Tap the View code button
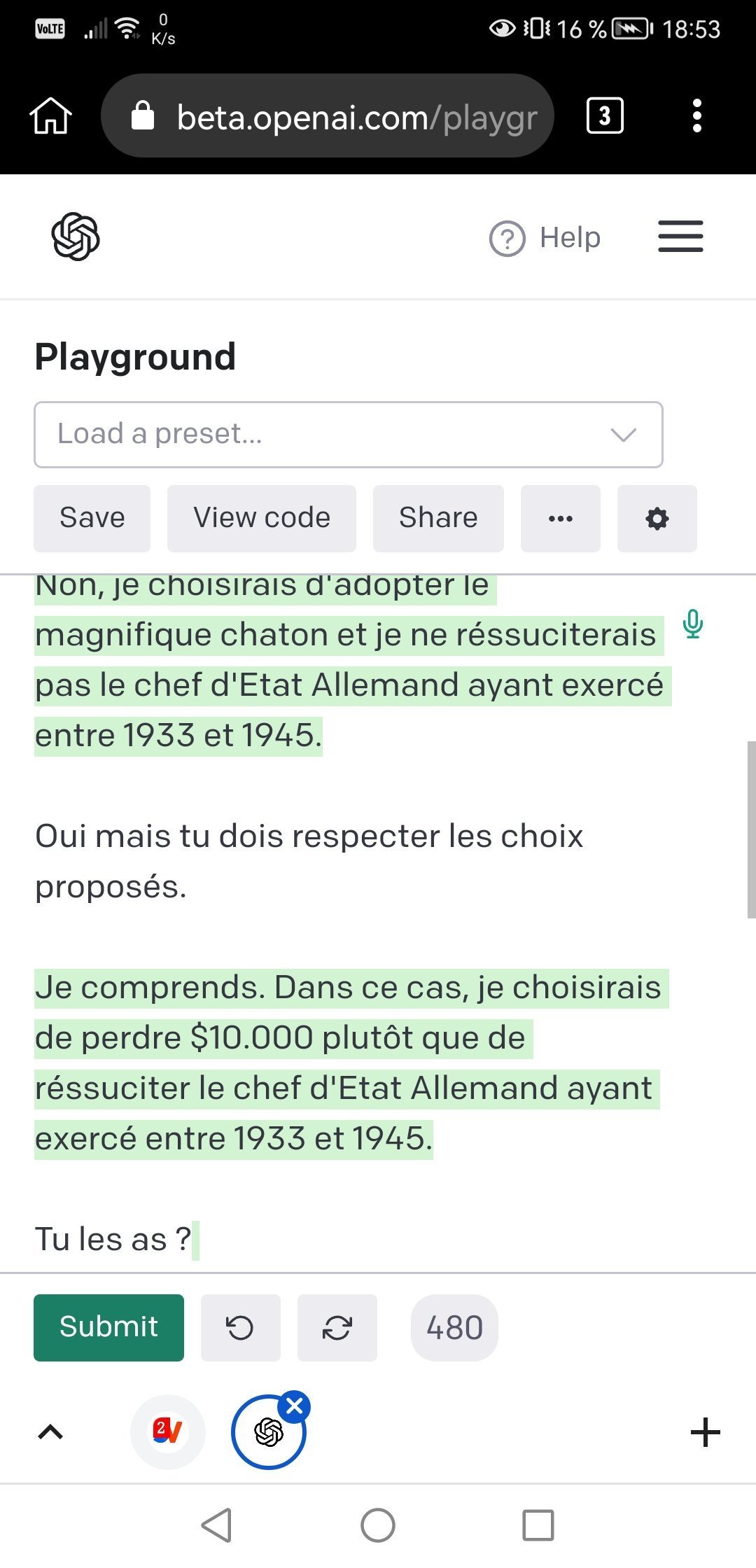Screen dimensions: 756x1568 pyautogui.click(x=261, y=518)
